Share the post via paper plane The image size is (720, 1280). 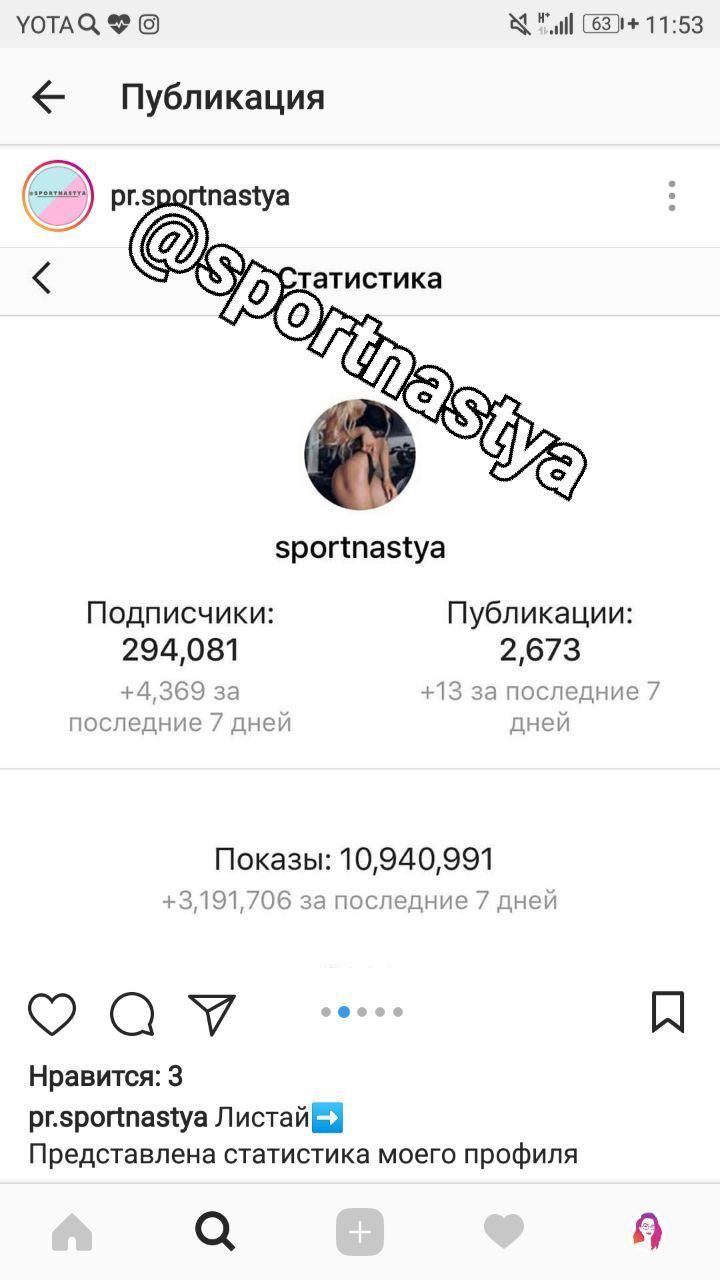(212, 1013)
